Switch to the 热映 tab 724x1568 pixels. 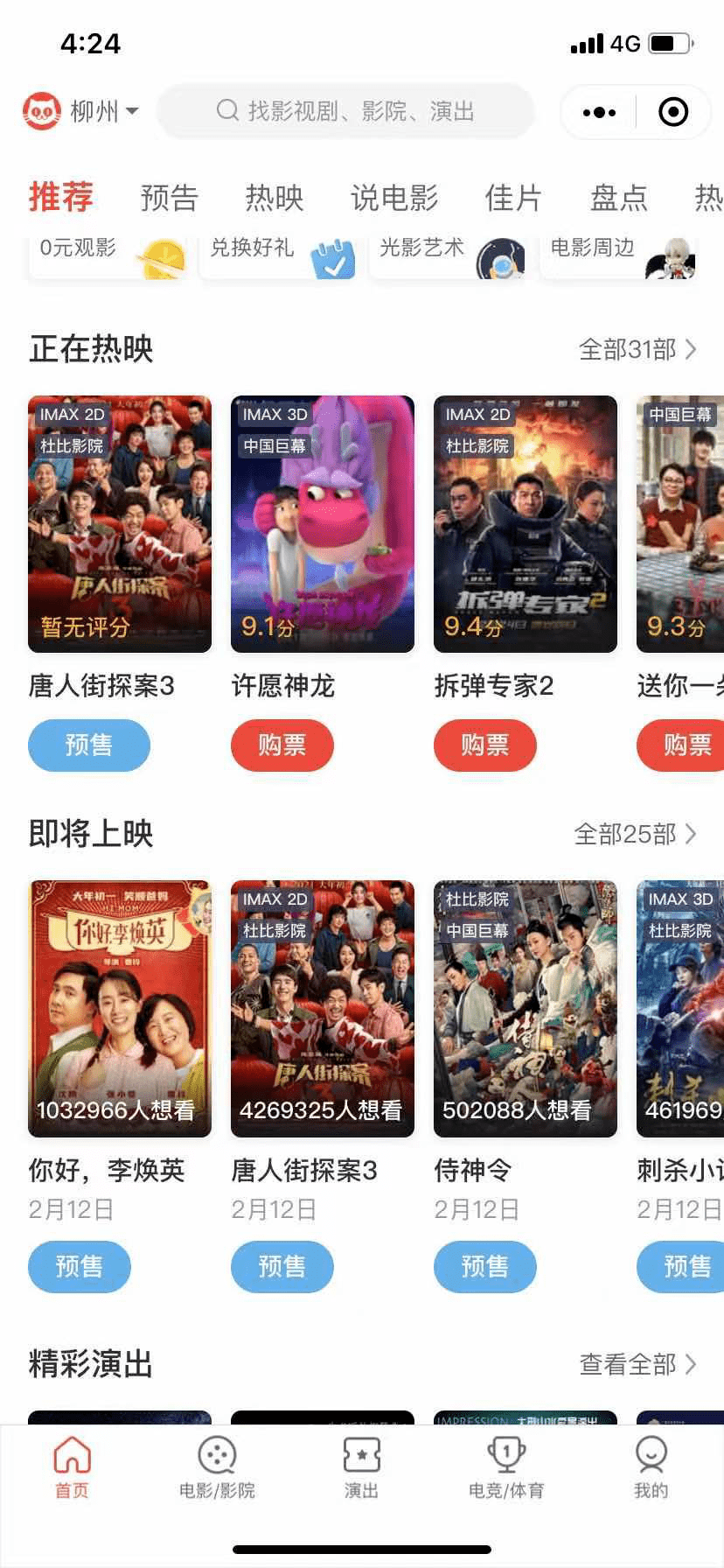click(x=275, y=198)
